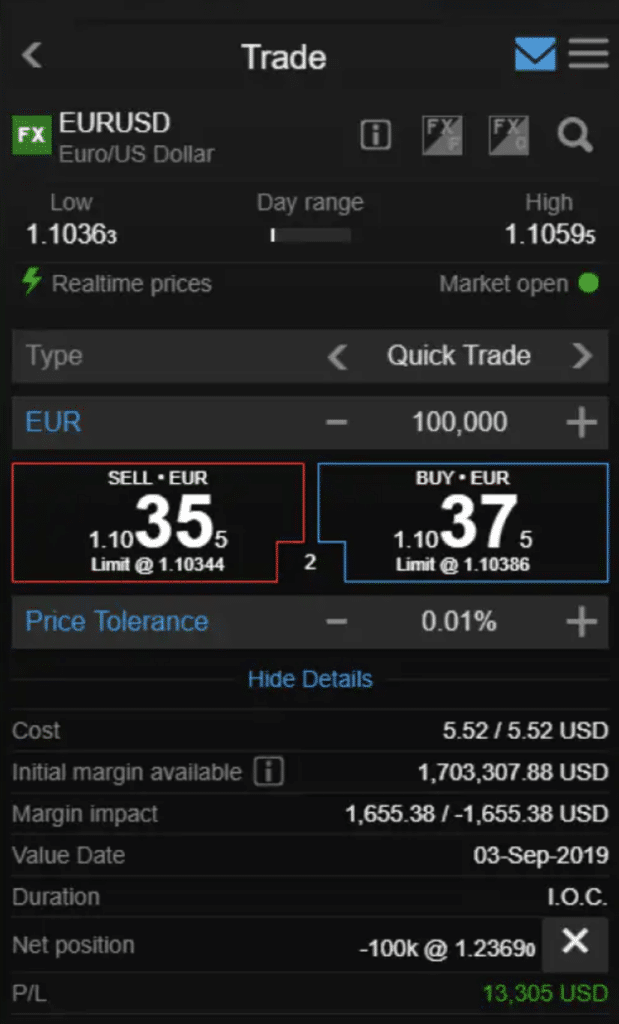The width and height of the screenshot is (619, 1024).
Task: Open the hamburger menu
Action: point(588,55)
